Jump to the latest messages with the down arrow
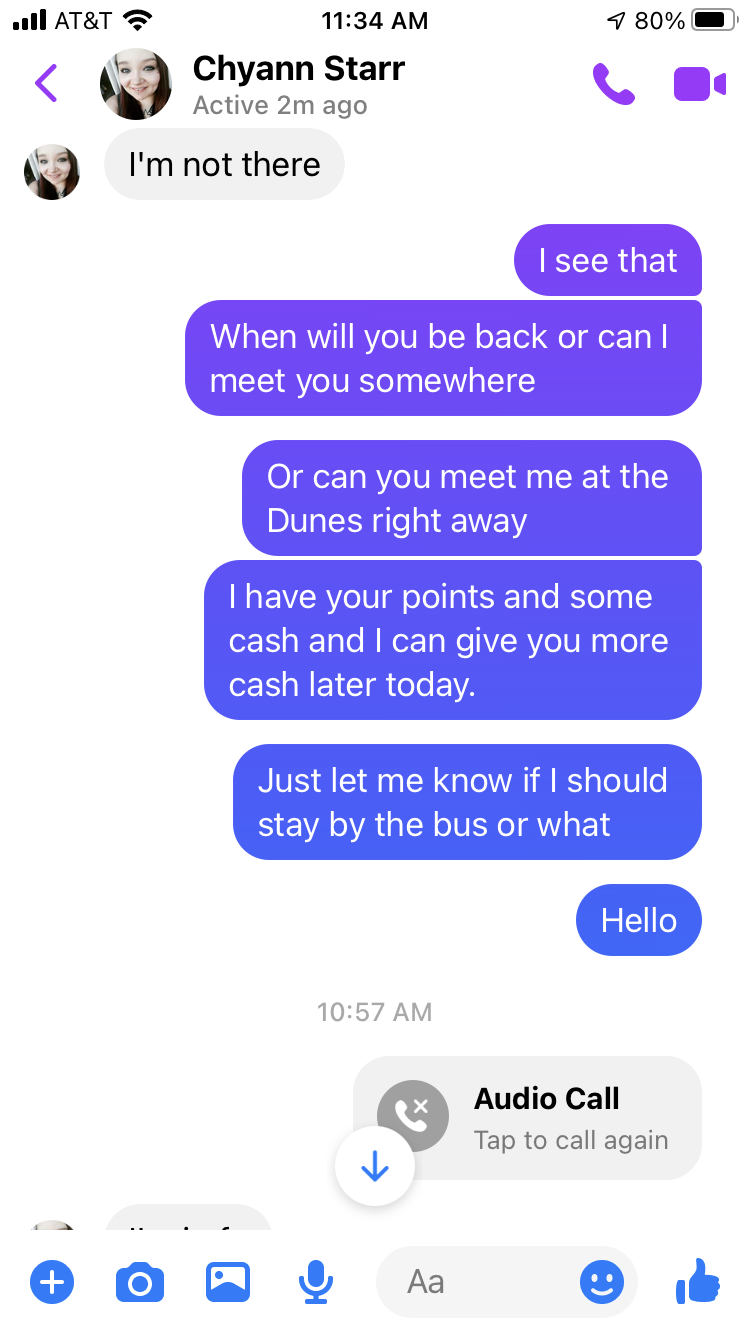This screenshot has height=1334, width=750. 375,1166
